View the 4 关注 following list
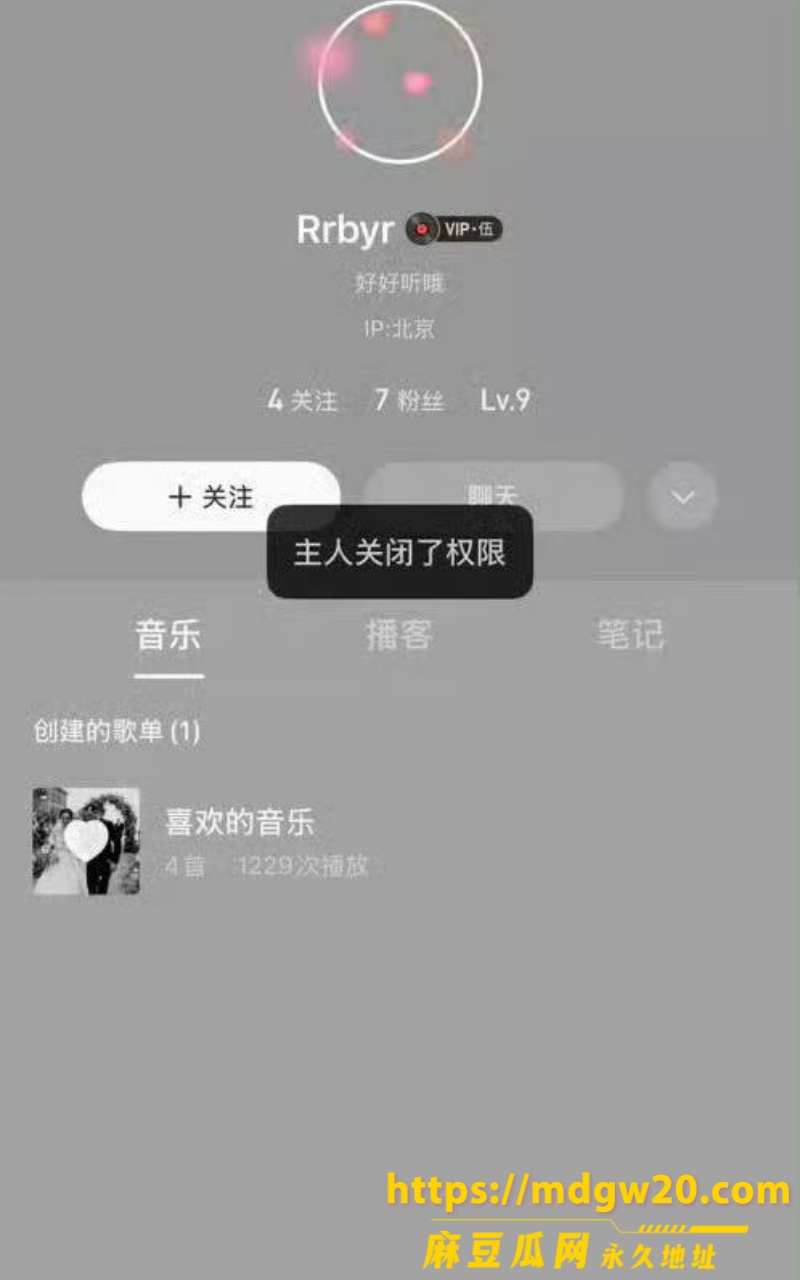Image resolution: width=800 pixels, height=1280 pixels. [x=302, y=401]
